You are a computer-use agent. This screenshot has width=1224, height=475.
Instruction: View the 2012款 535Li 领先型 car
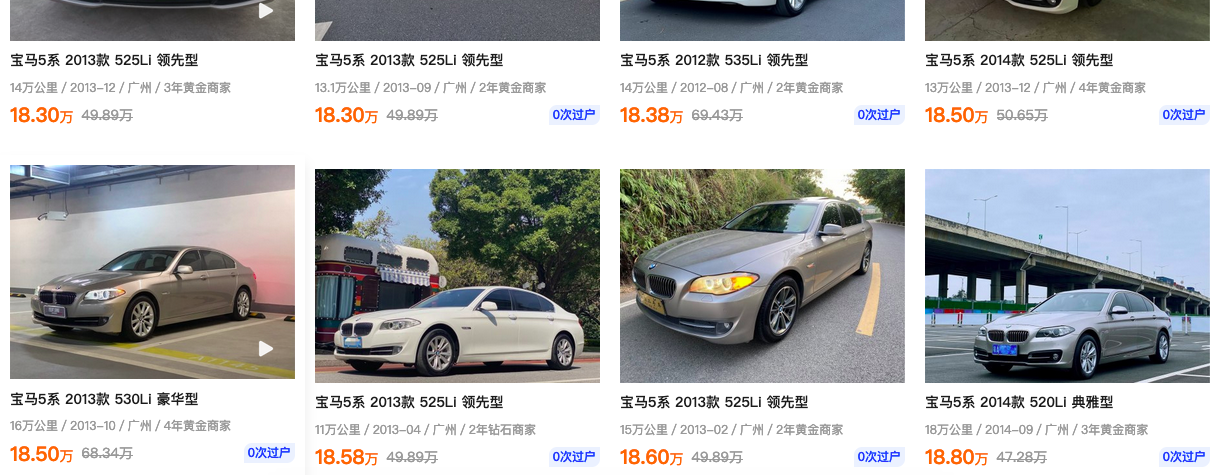pyautogui.click(x=713, y=61)
